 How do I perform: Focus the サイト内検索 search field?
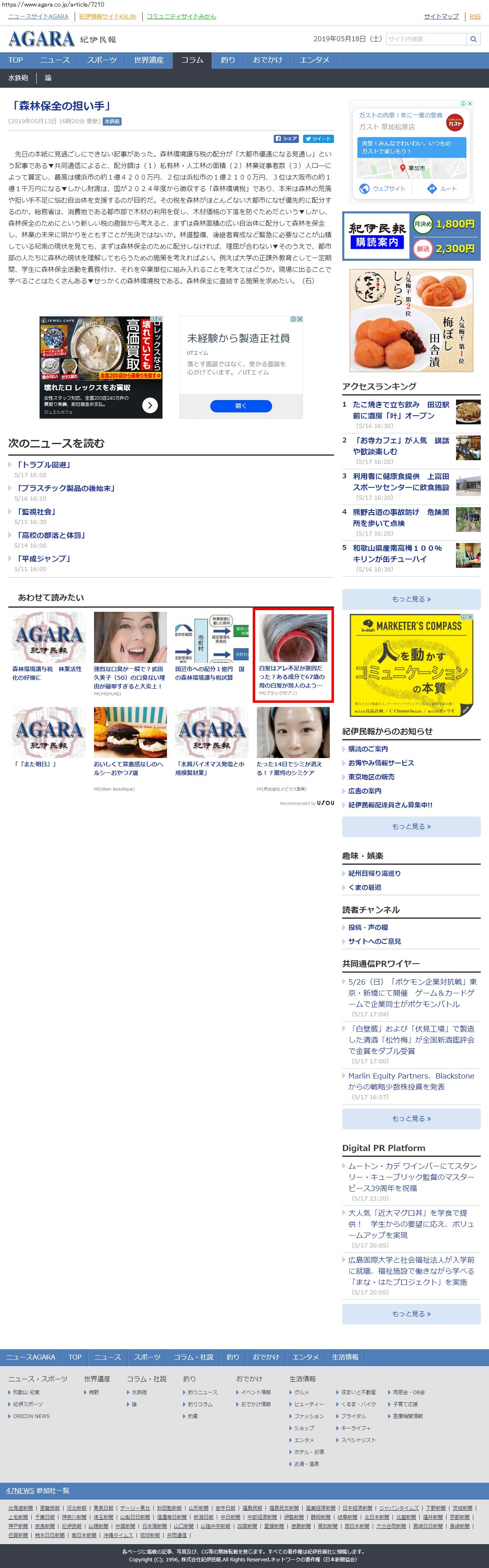pyautogui.click(x=426, y=39)
